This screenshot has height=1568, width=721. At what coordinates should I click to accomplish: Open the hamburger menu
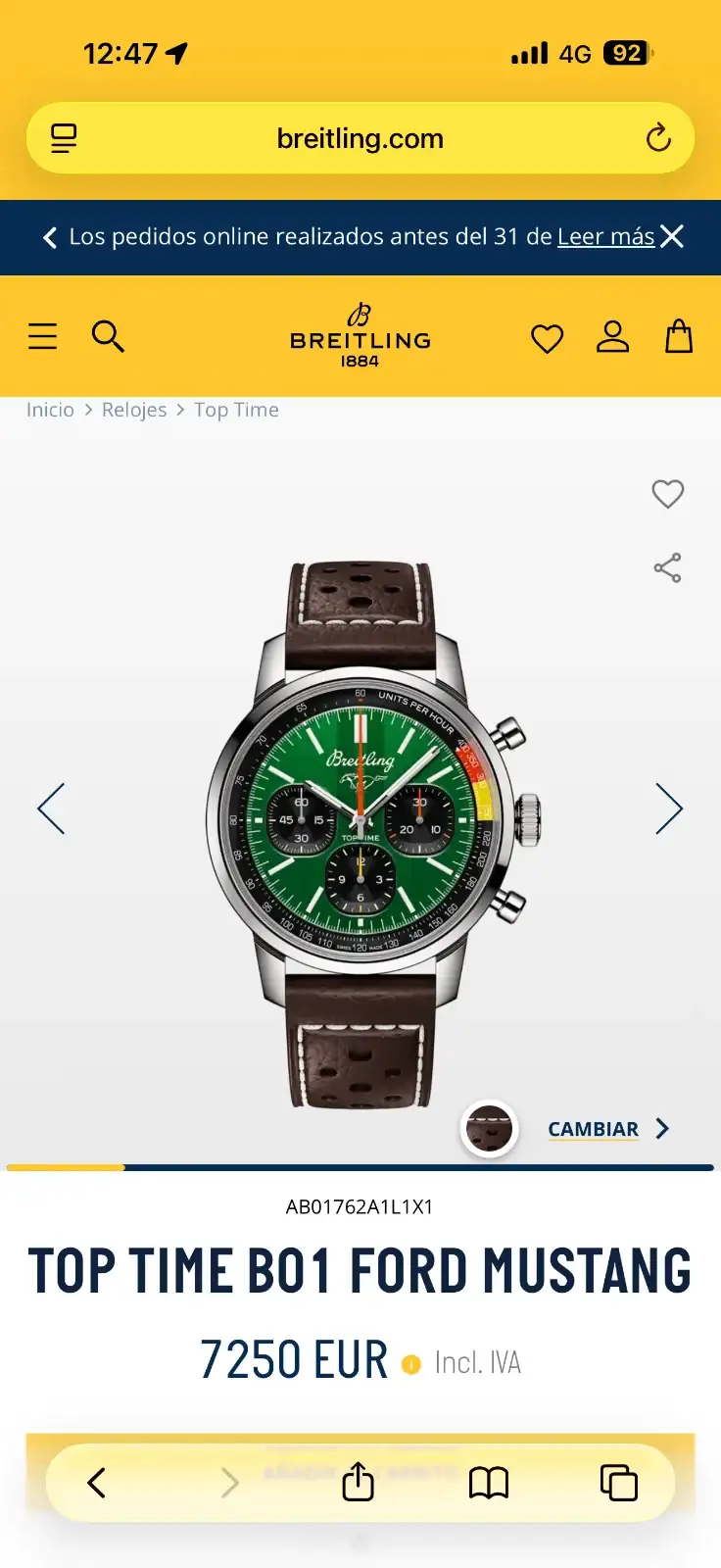(43, 336)
